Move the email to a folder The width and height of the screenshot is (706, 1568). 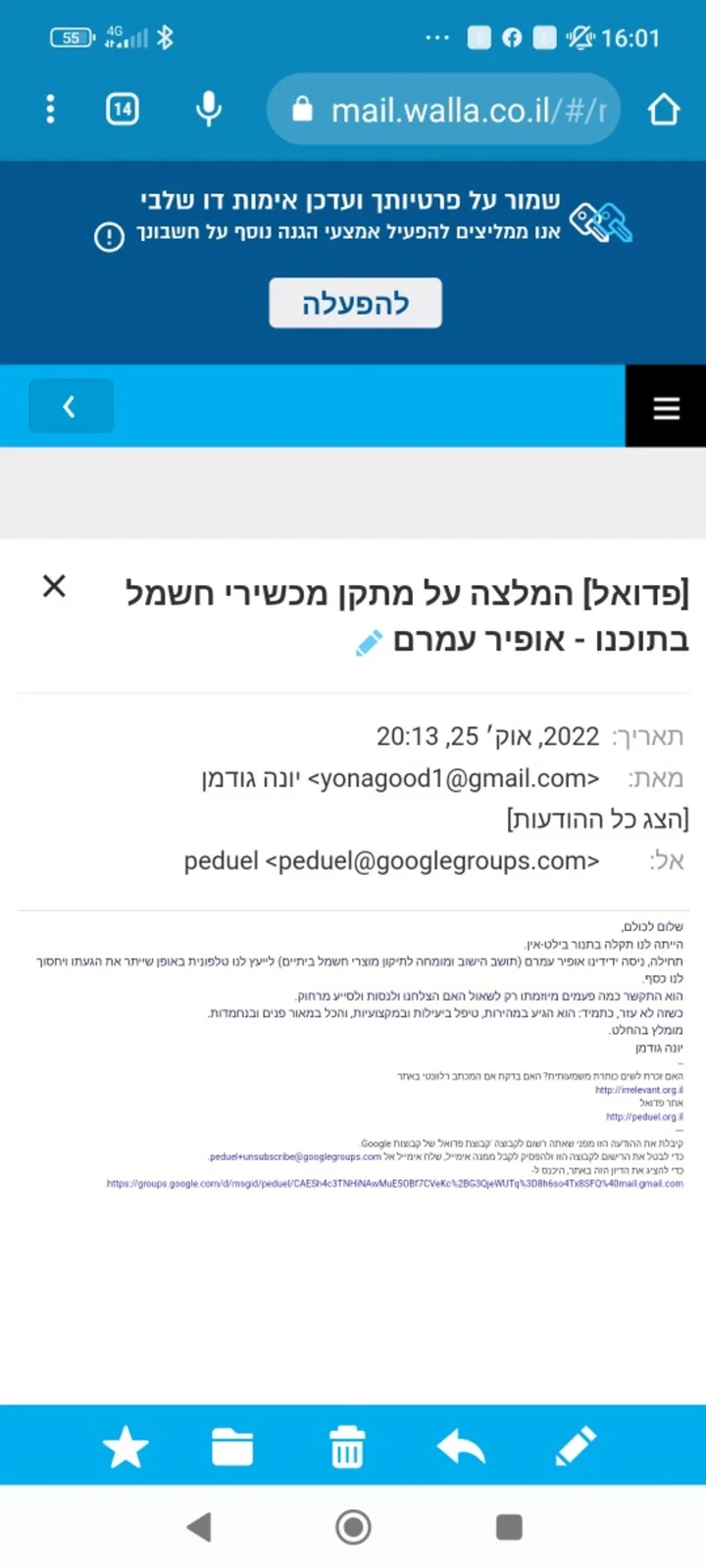point(232,1447)
